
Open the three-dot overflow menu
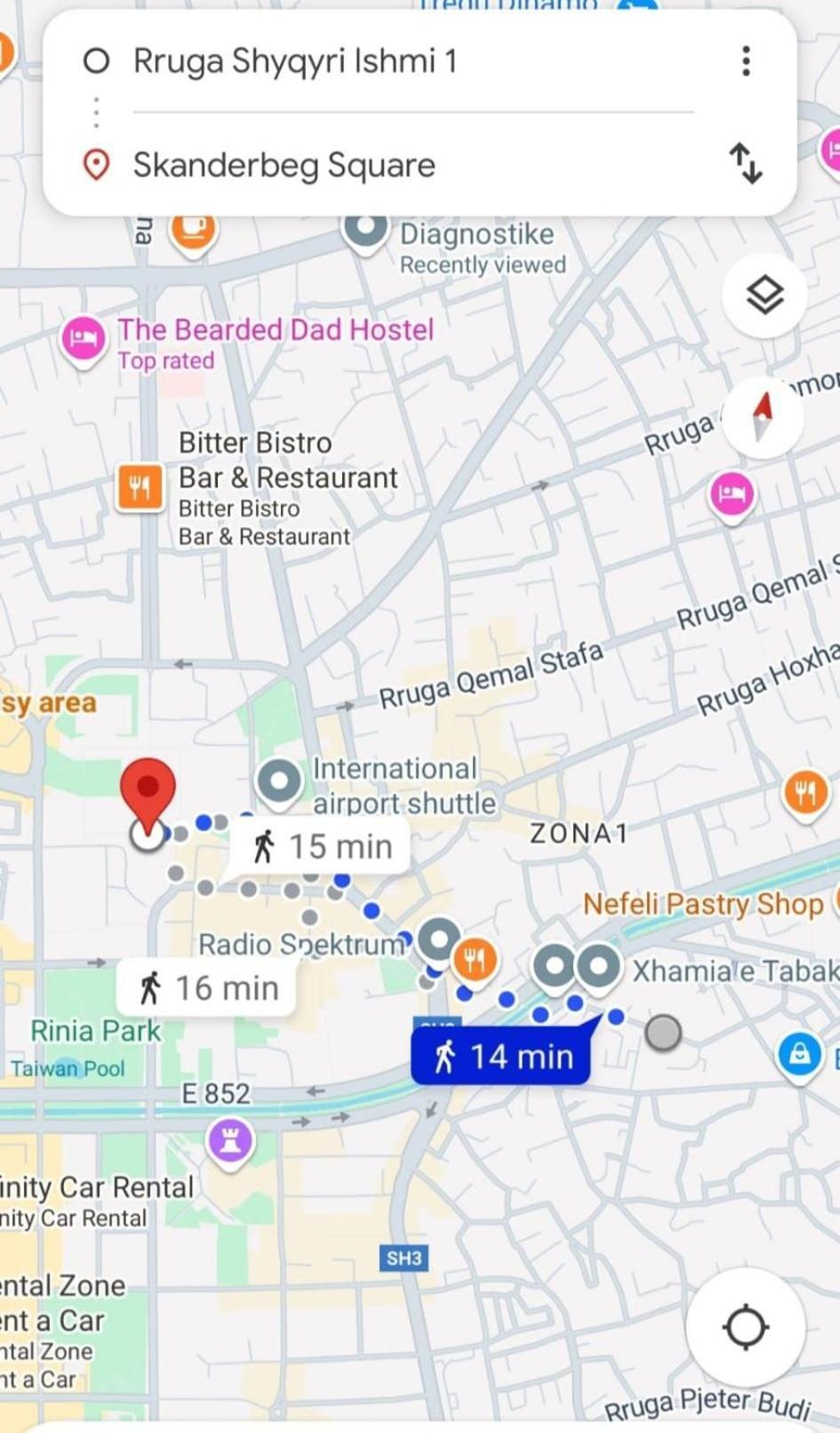pyautogui.click(x=746, y=61)
